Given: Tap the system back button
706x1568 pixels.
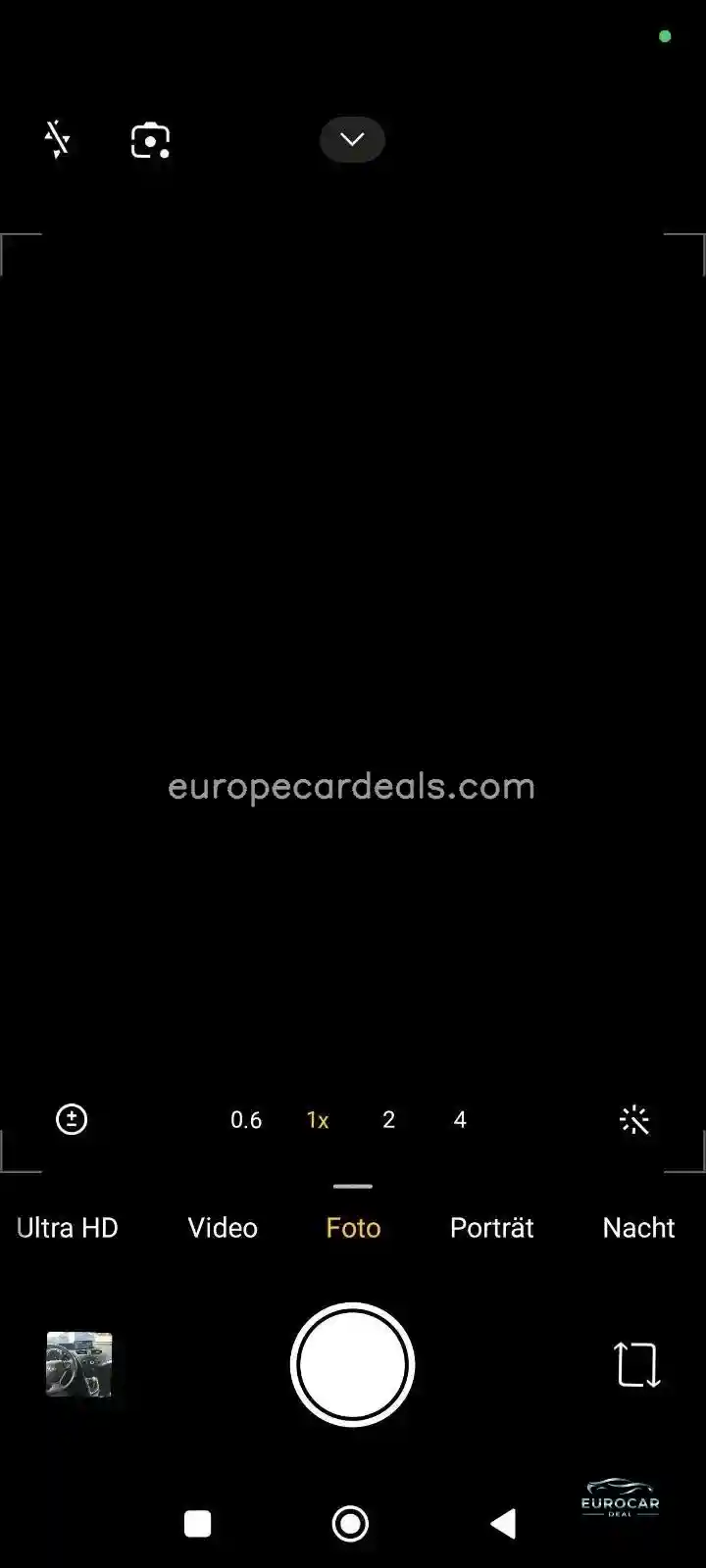Looking at the screenshot, I should pyautogui.click(x=503, y=1524).
